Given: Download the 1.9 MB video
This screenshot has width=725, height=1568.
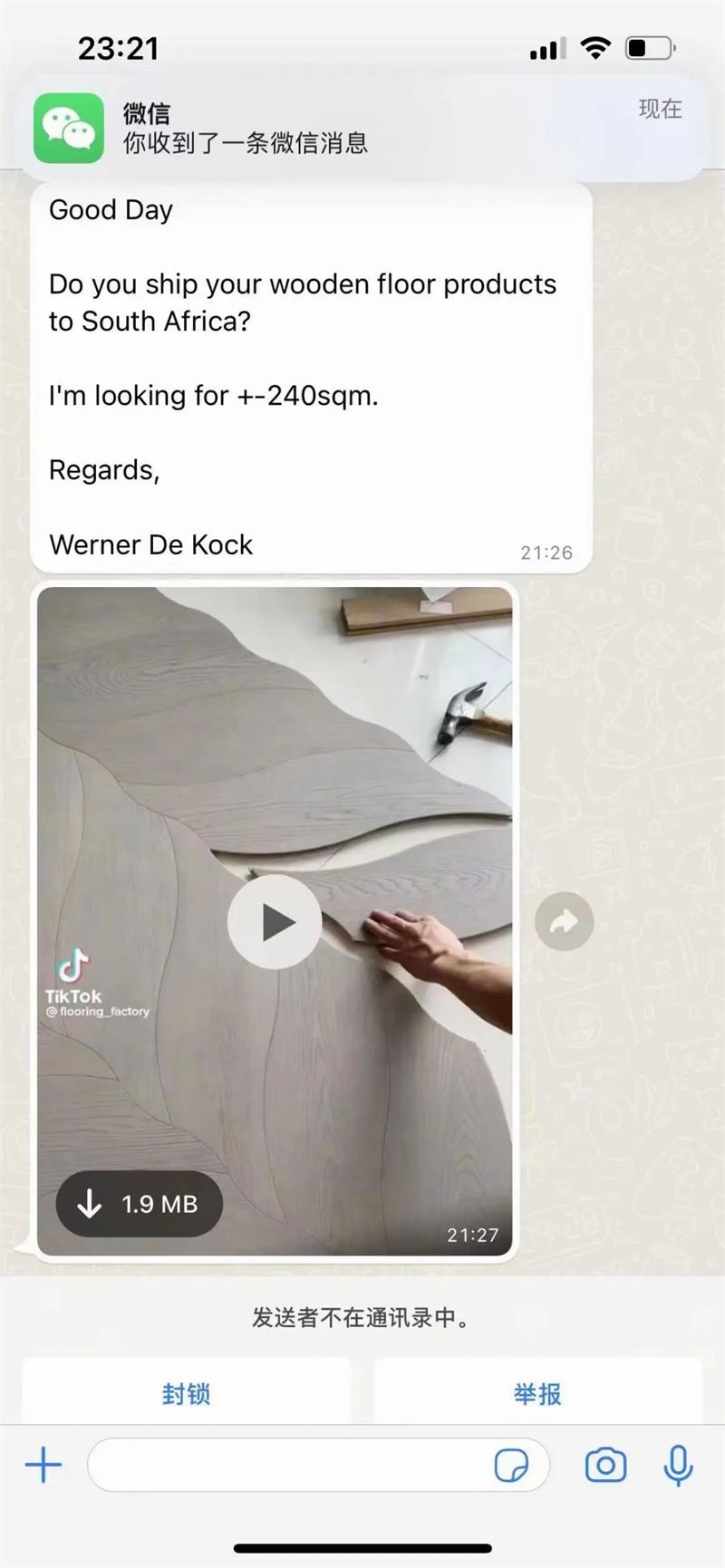Looking at the screenshot, I should click(x=140, y=1204).
